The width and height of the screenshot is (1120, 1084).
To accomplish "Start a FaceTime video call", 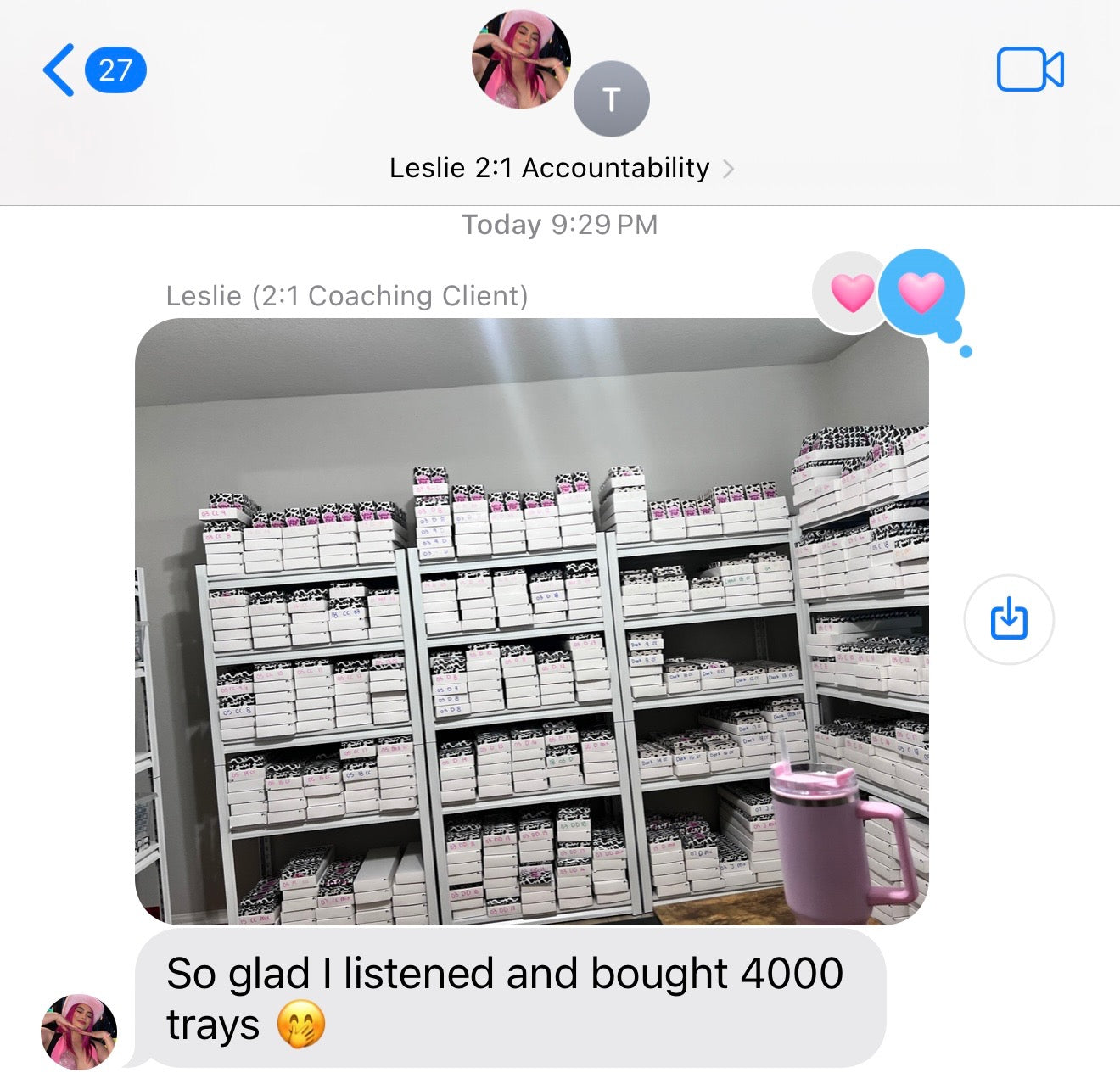I will point(1029,70).
